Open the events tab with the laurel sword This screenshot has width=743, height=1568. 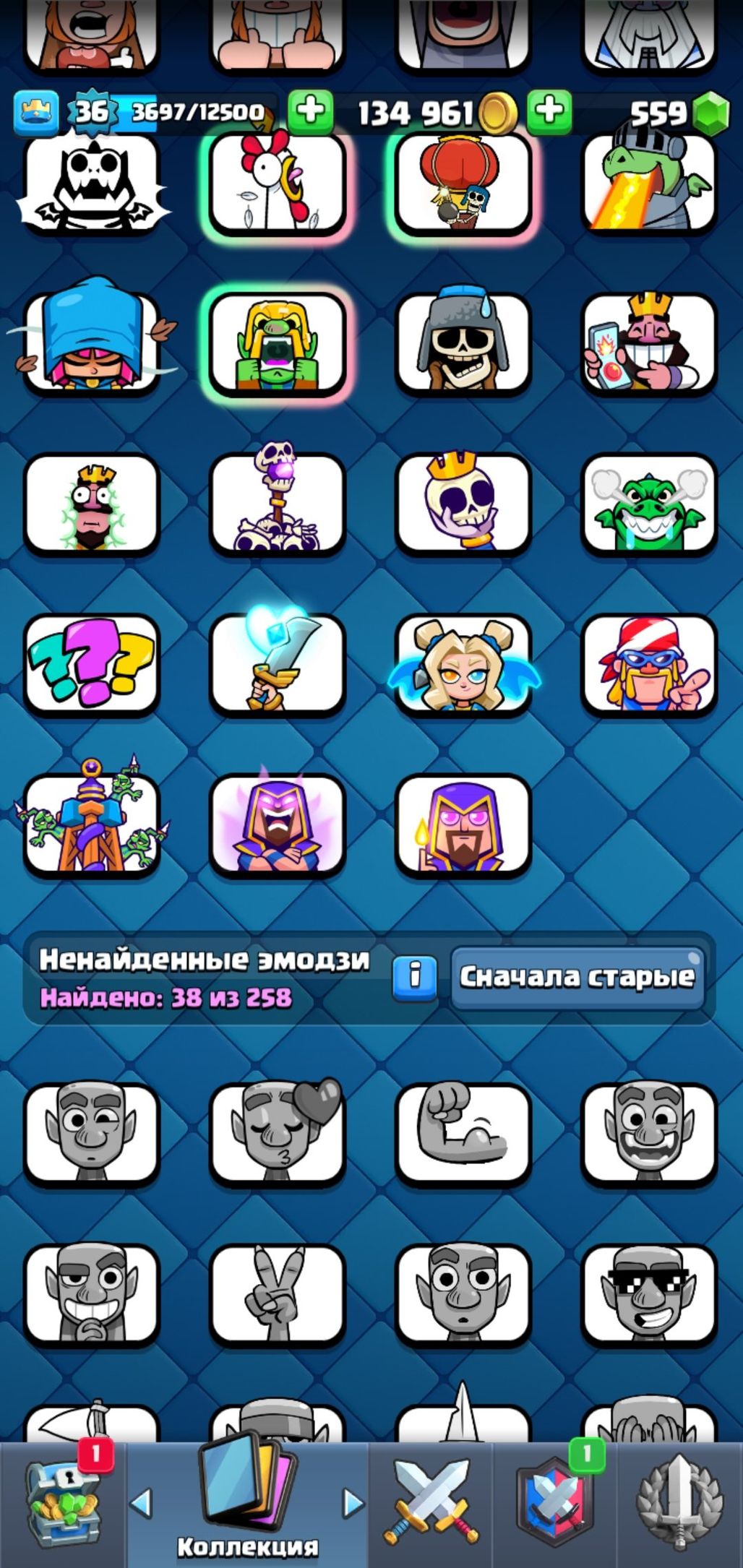679,1503
